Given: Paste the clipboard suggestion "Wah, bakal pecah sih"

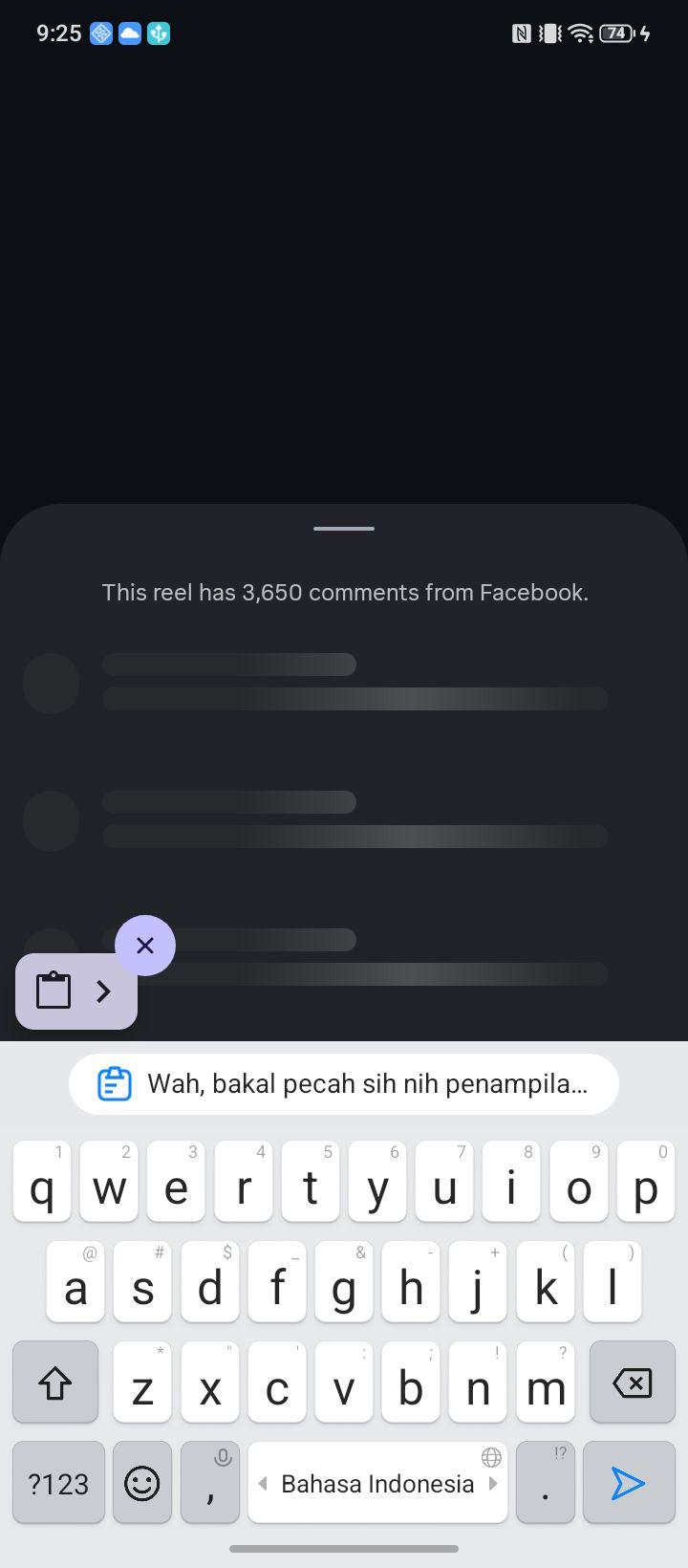Looking at the screenshot, I should point(344,1084).
